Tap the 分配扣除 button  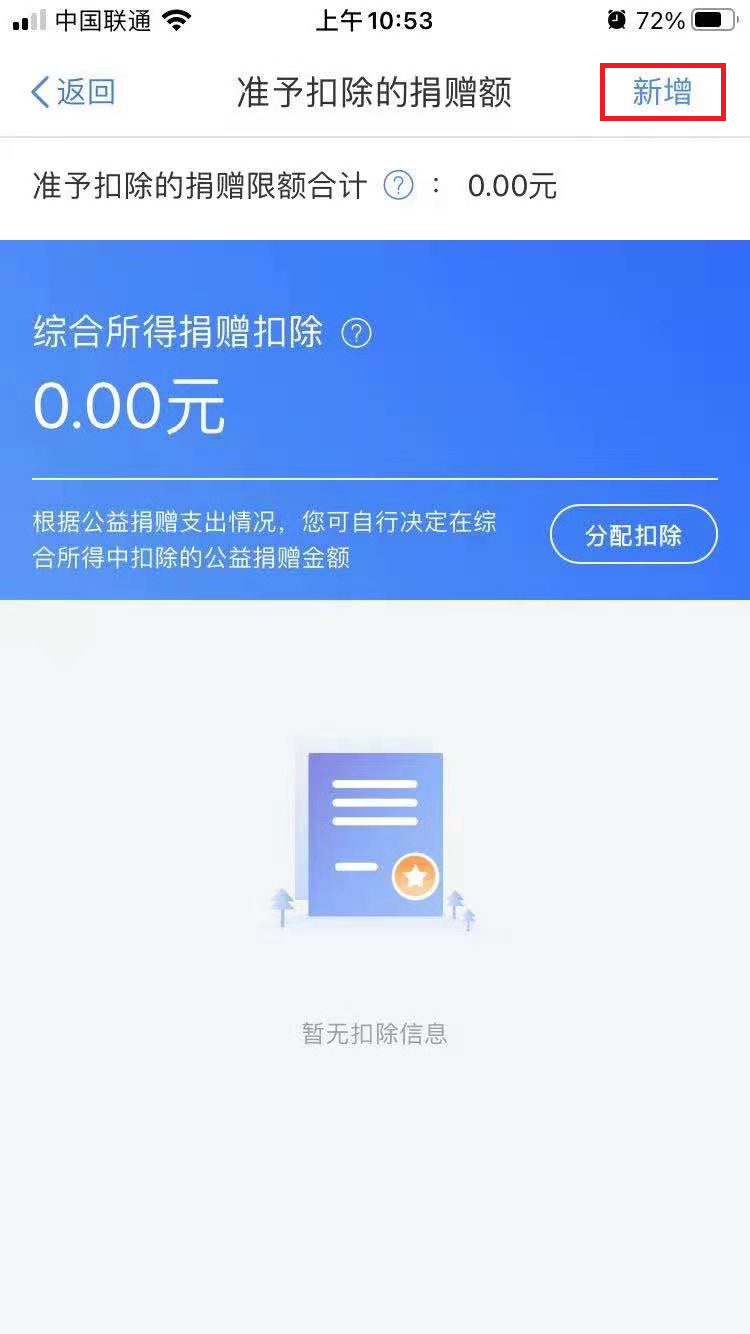coord(634,535)
